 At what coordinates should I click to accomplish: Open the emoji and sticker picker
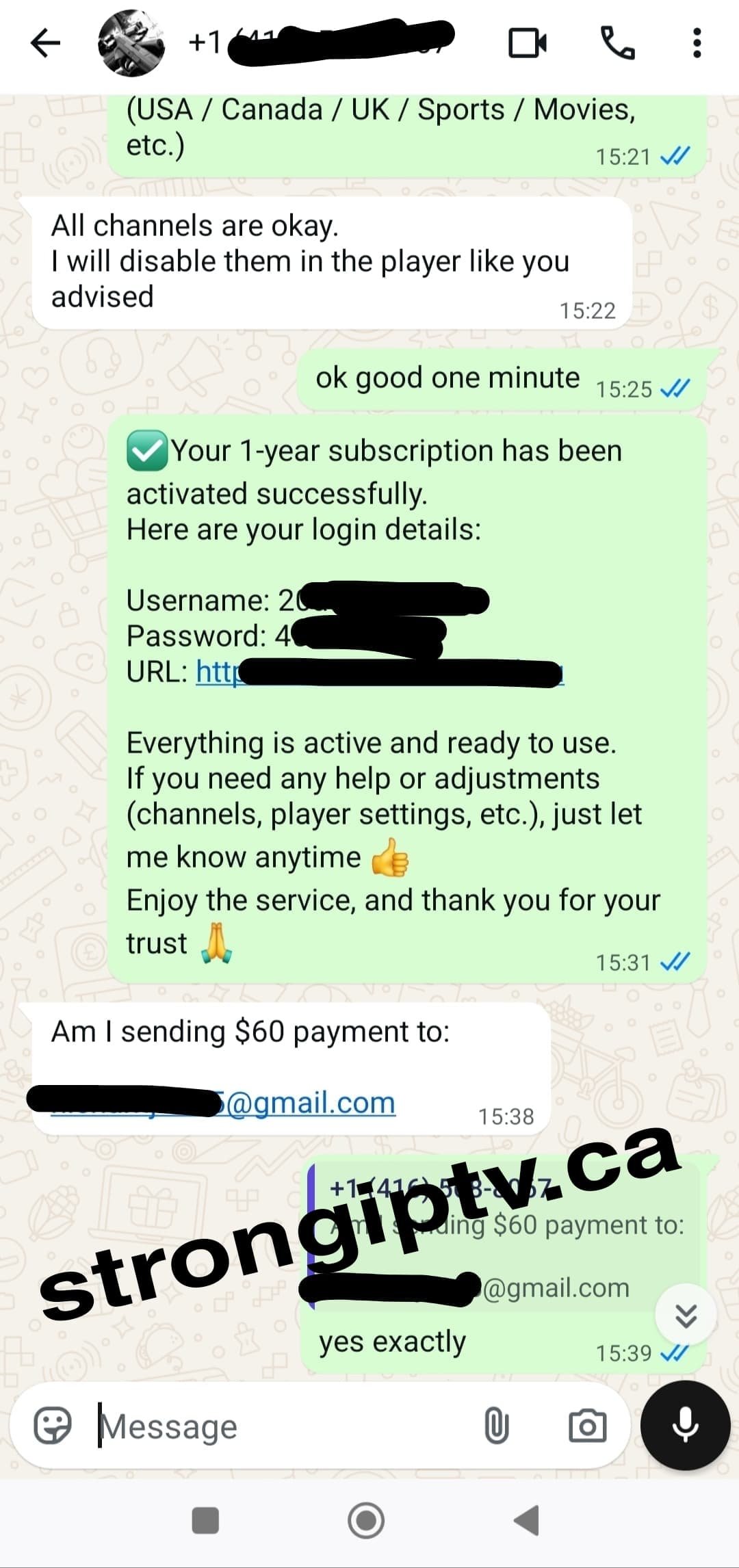tap(53, 1426)
